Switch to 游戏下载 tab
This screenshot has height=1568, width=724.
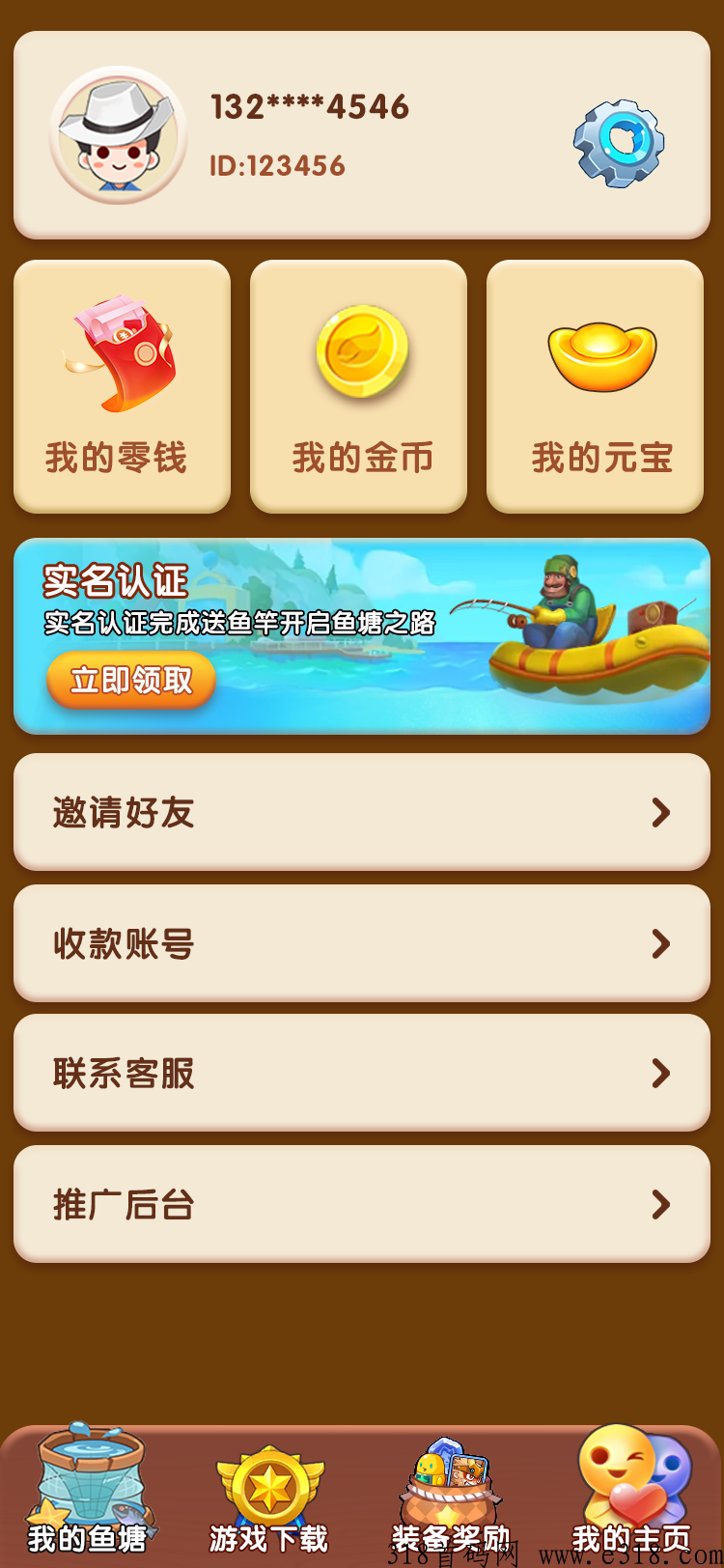point(269,1498)
